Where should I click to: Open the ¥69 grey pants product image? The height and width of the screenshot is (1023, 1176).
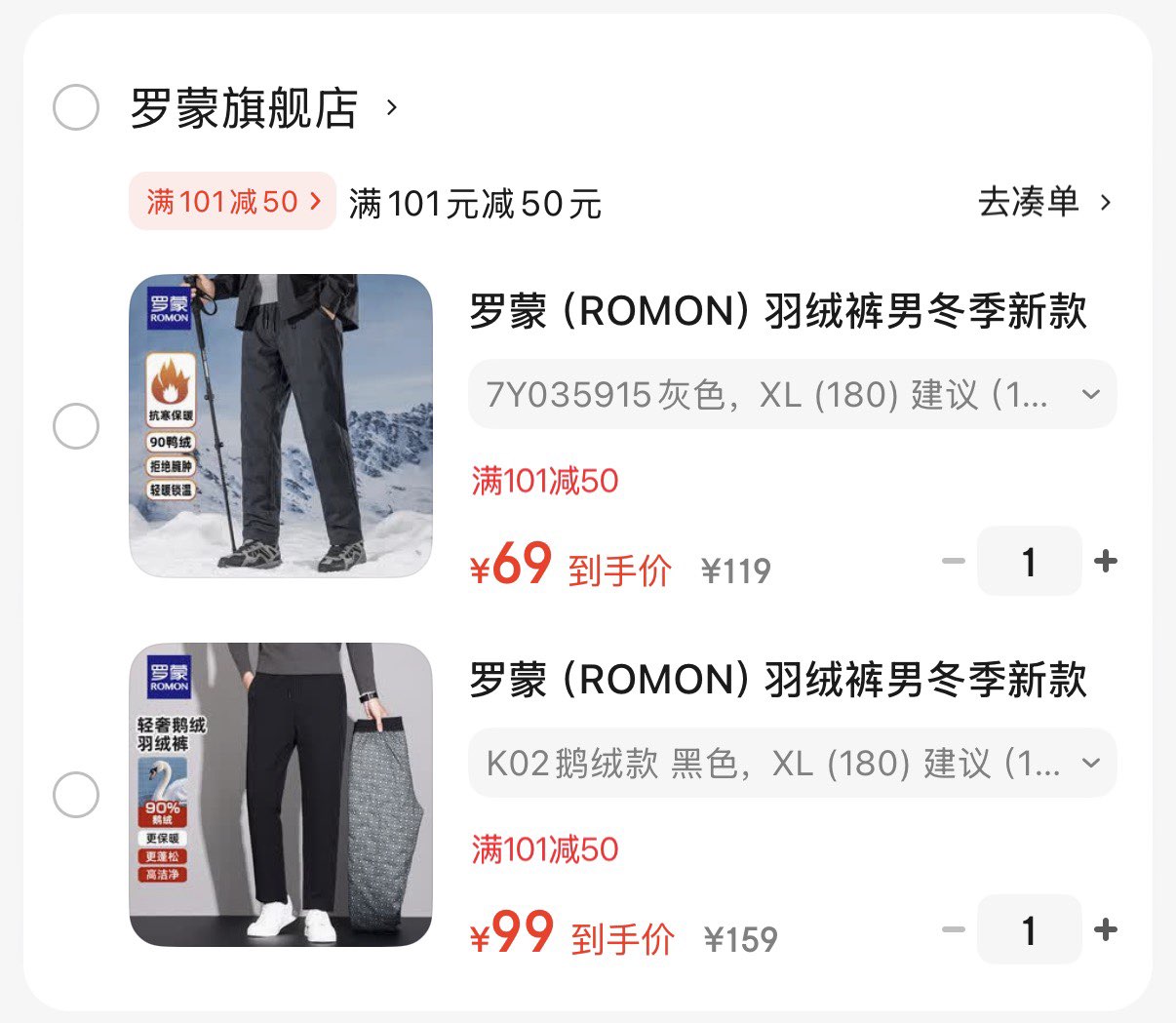point(281,425)
